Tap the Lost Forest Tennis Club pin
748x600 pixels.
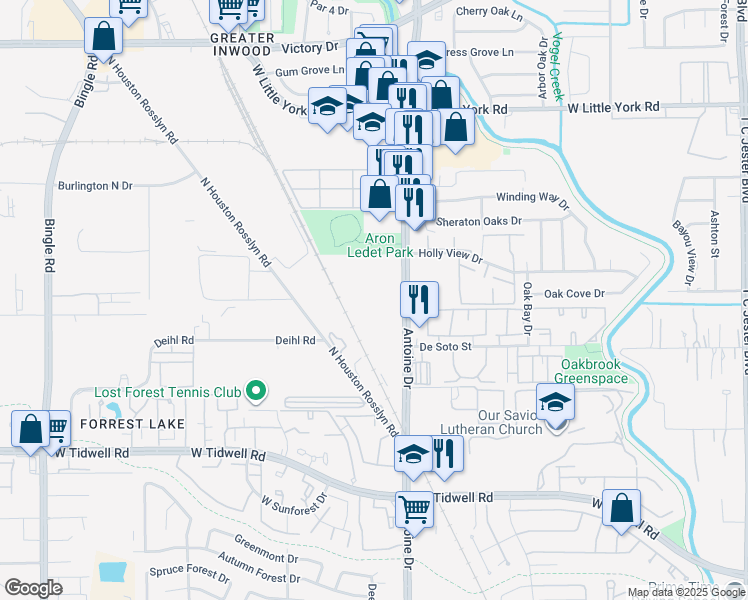click(256, 392)
